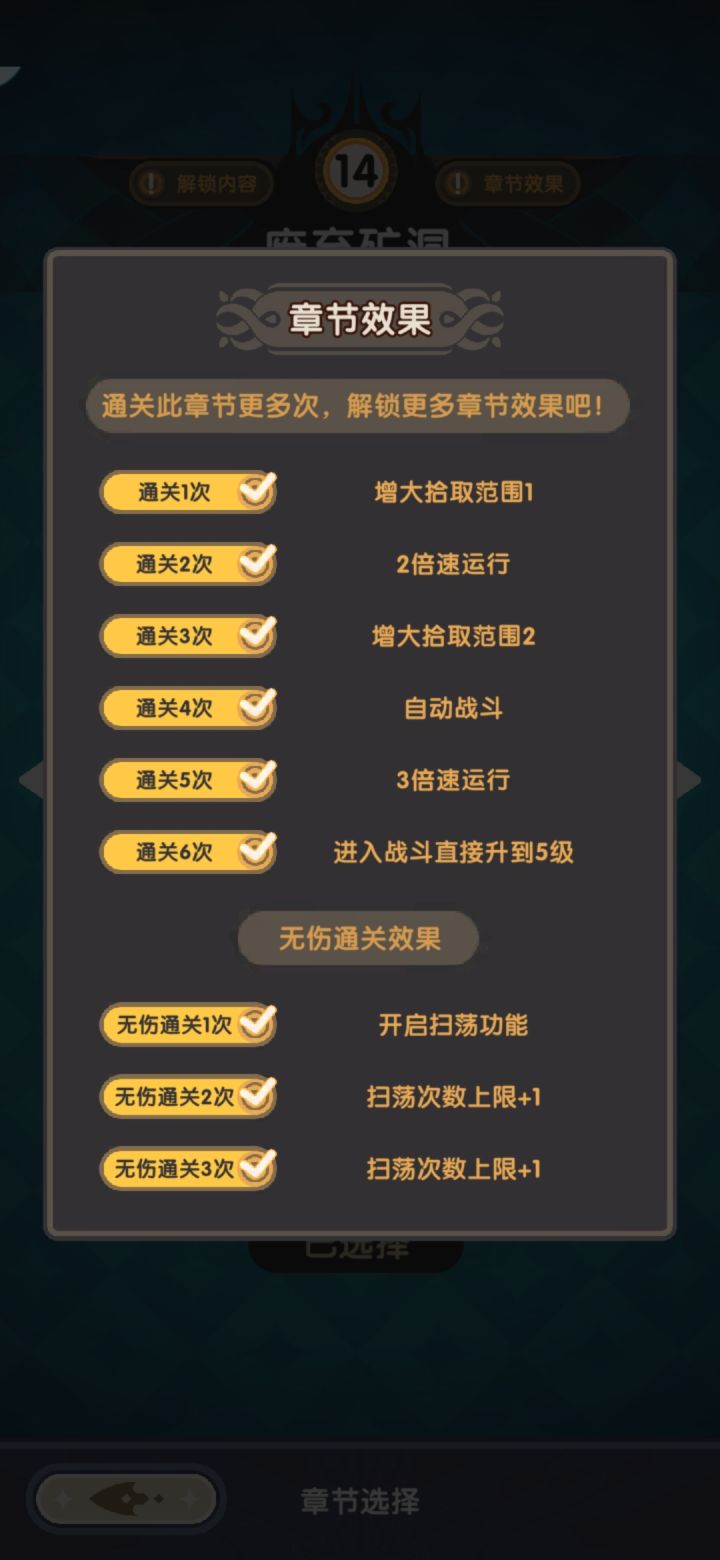Viewport: 720px width, 1560px height.
Task: Click the 通关3次 reward button
Action: (x=186, y=635)
